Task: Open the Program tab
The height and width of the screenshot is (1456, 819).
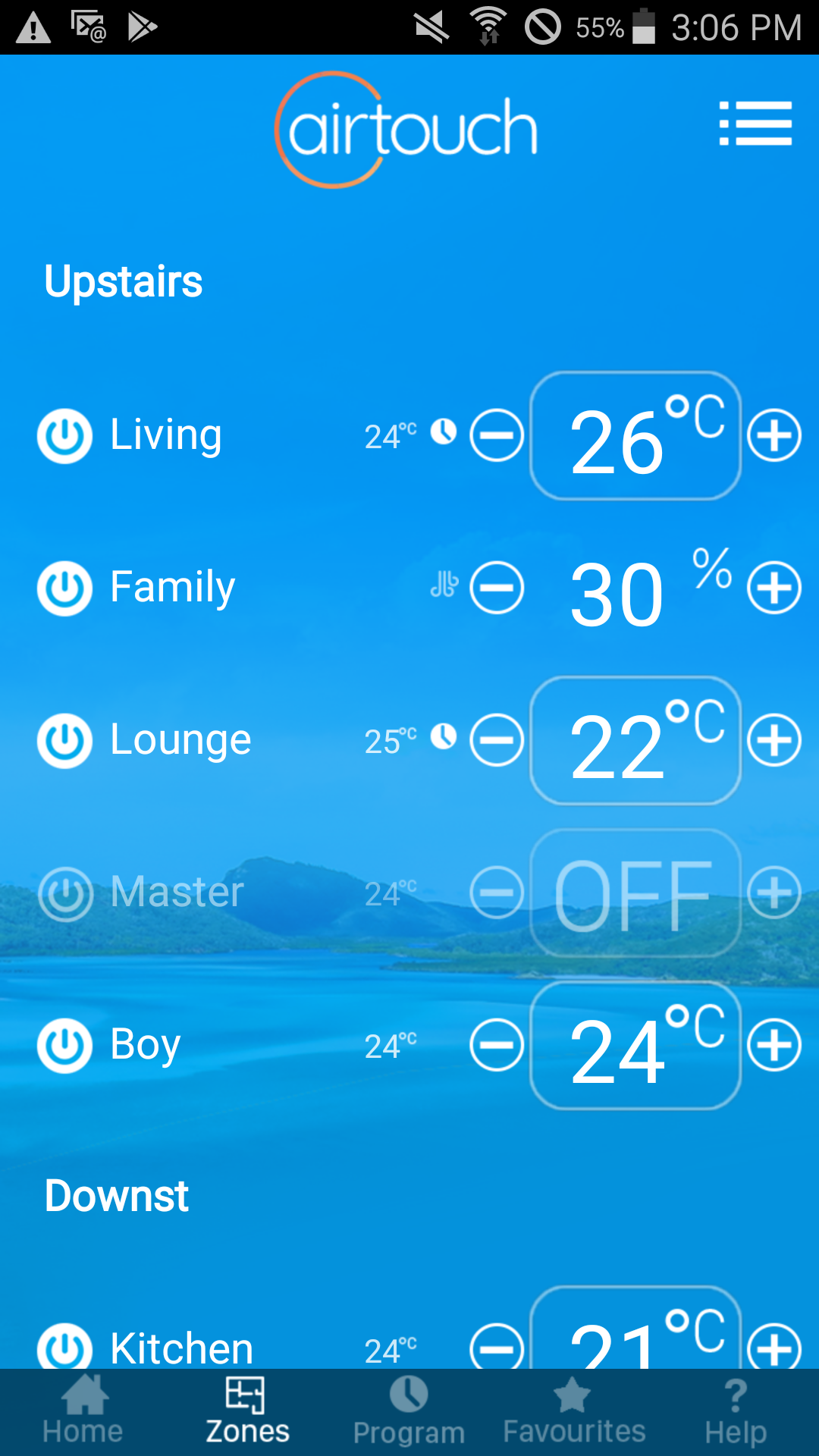Action: pyautogui.click(x=409, y=1412)
